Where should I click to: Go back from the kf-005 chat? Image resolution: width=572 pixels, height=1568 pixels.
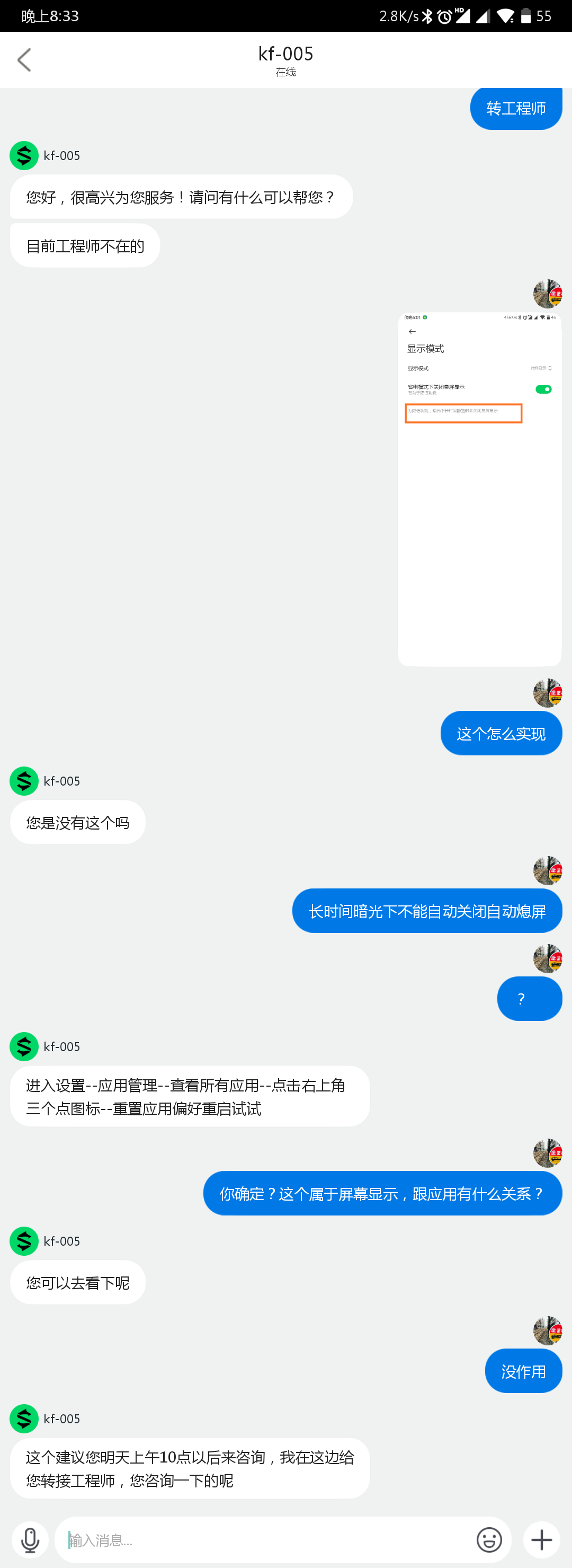tap(24, 60)
